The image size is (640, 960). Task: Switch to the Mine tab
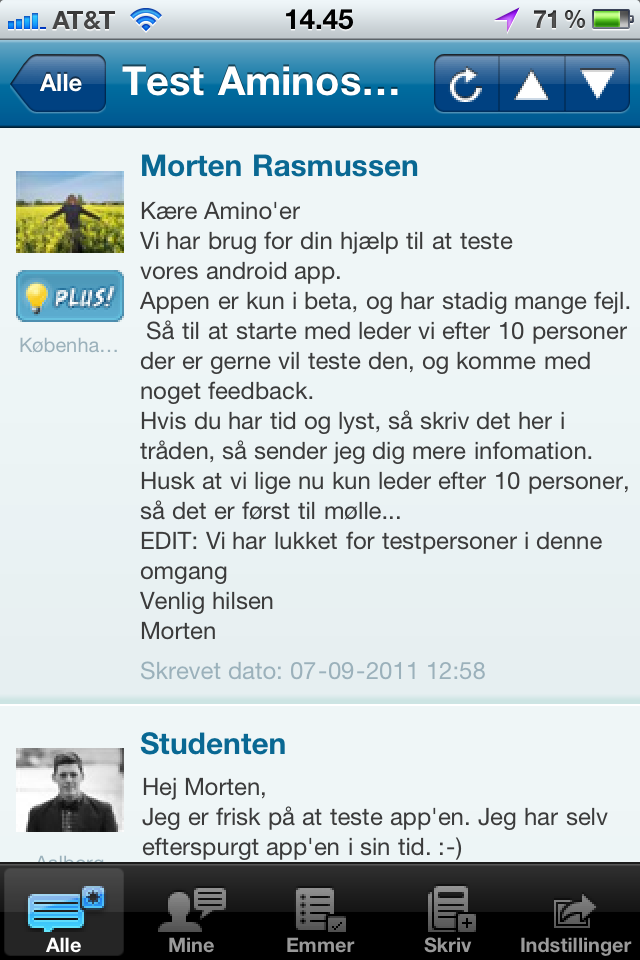[x=193, y=914]
